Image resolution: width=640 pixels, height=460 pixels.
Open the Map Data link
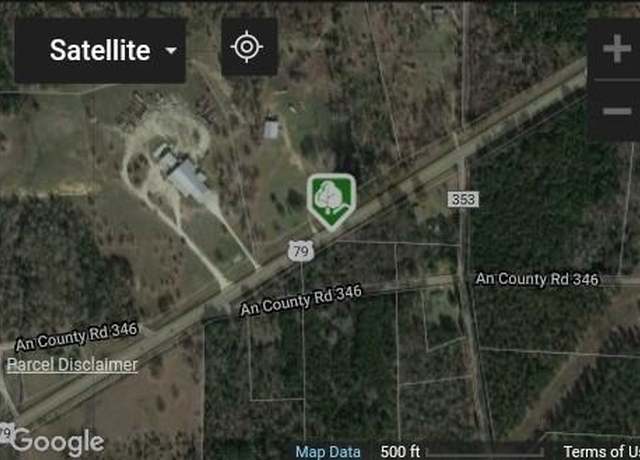(x=328, y=452)
